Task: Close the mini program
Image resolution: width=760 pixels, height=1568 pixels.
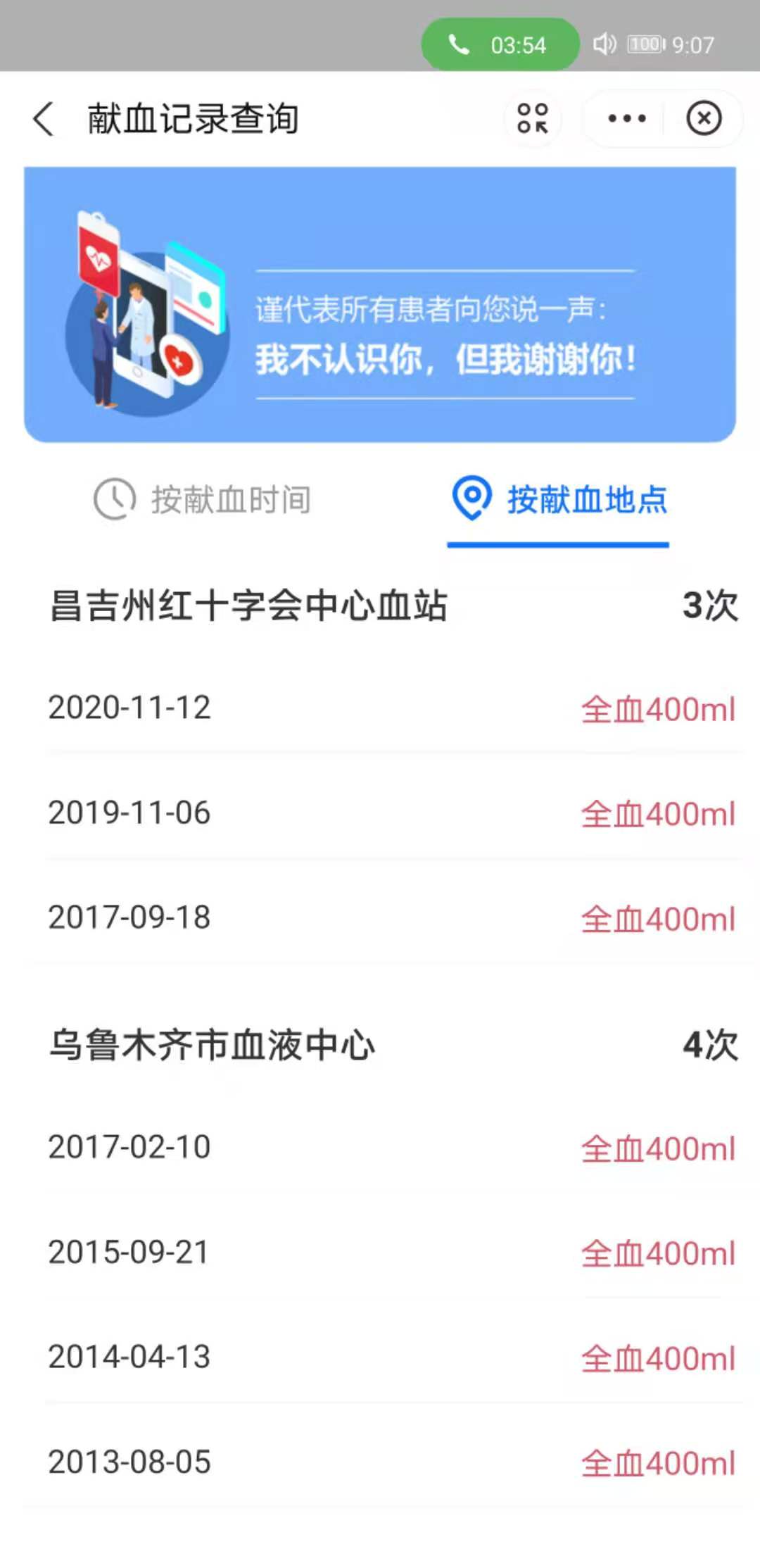Action: (x=704, y=118)
